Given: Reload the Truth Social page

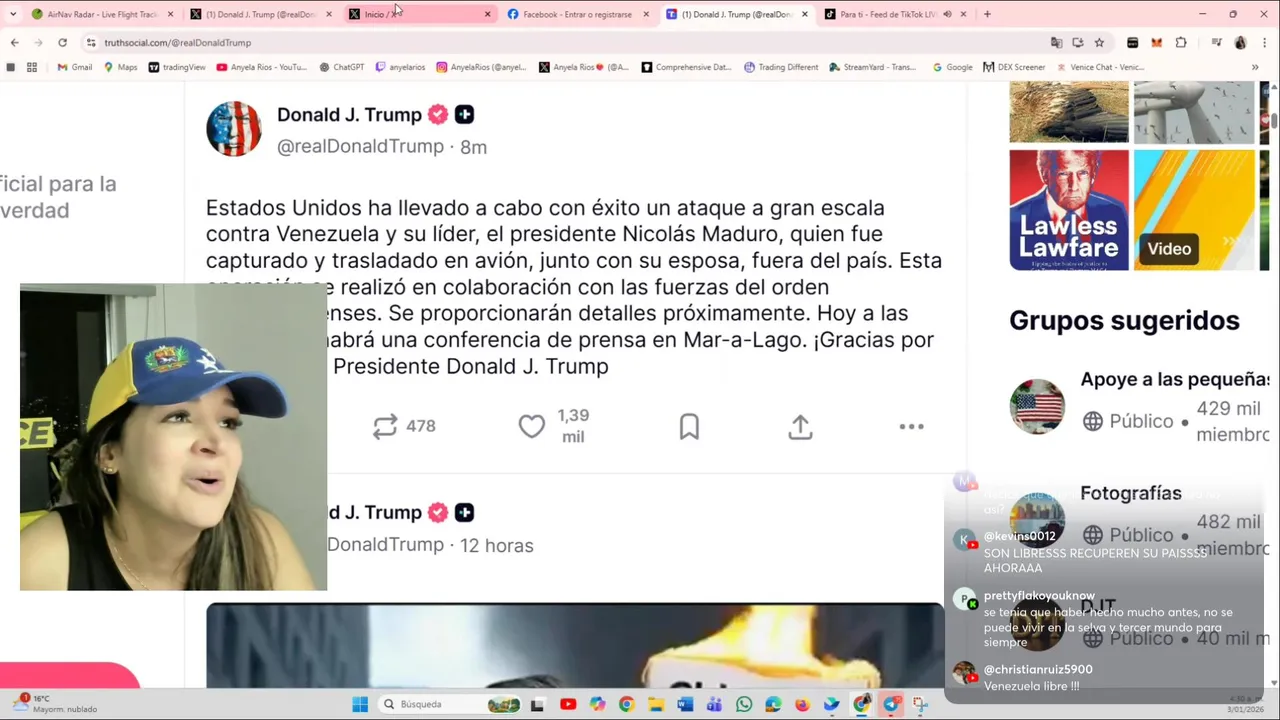Looking at the screenshot, I should coord(62,43).
